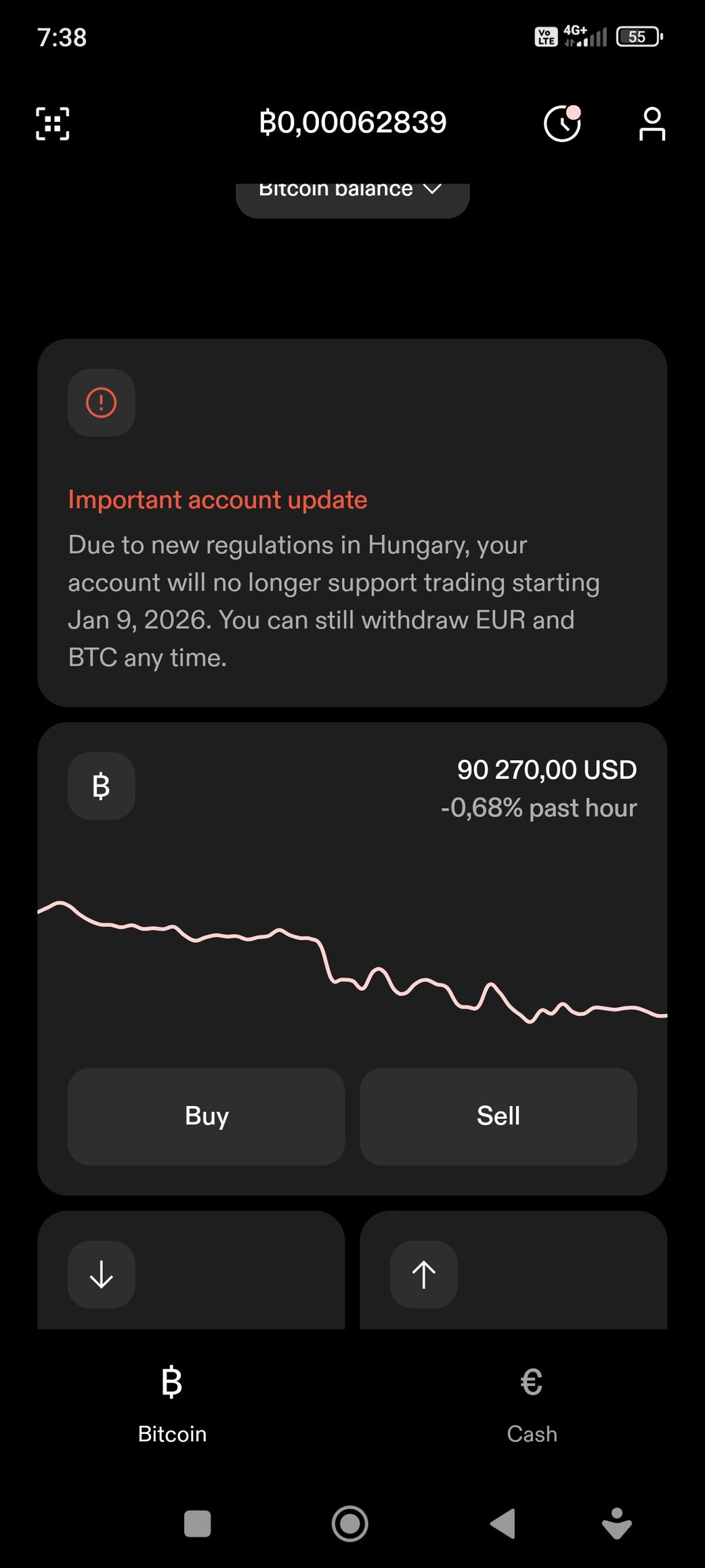The width and height of the screenshot is (705, 1568).
Task: Open the QR code scanner
Action: click(53, 123)
